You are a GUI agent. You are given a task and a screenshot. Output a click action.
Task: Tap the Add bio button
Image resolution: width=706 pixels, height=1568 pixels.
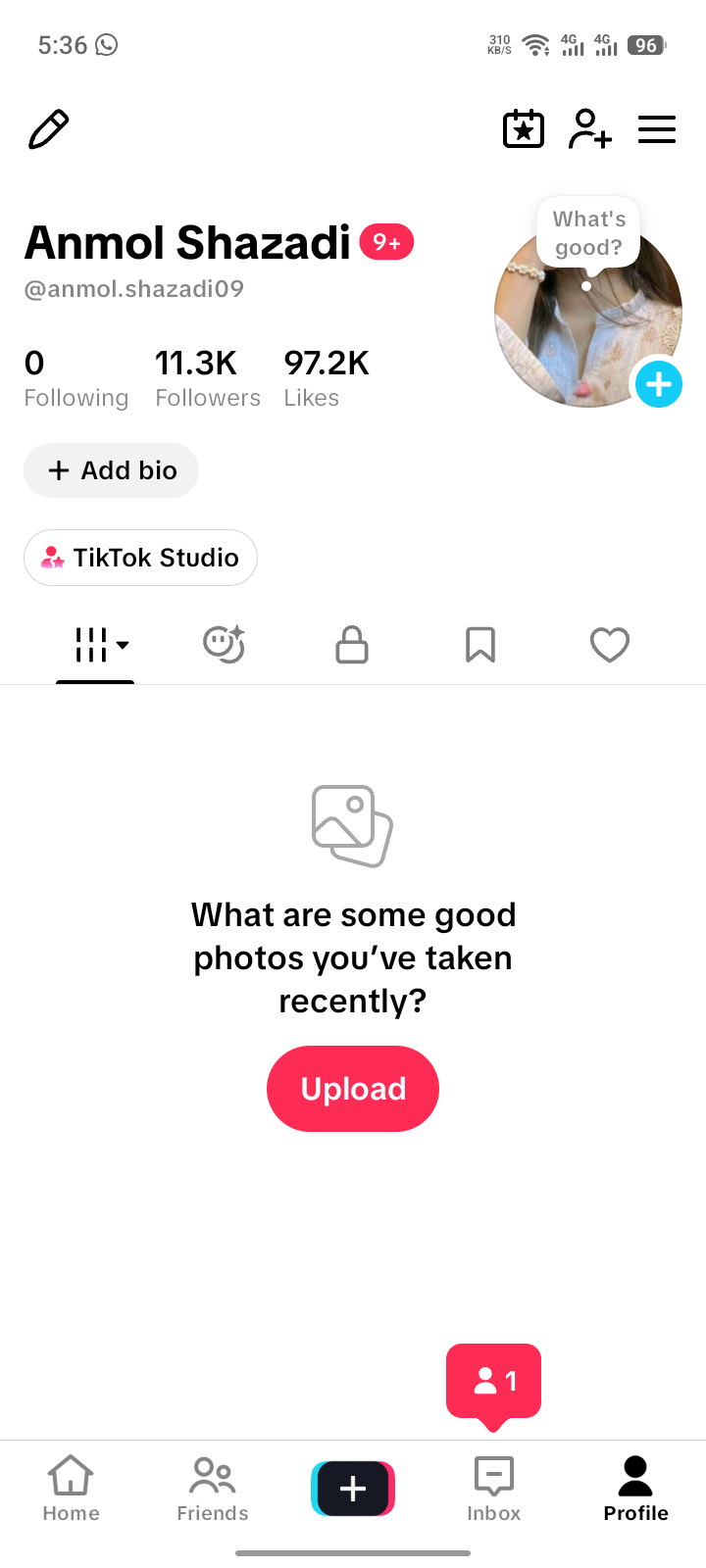[112, 470]
